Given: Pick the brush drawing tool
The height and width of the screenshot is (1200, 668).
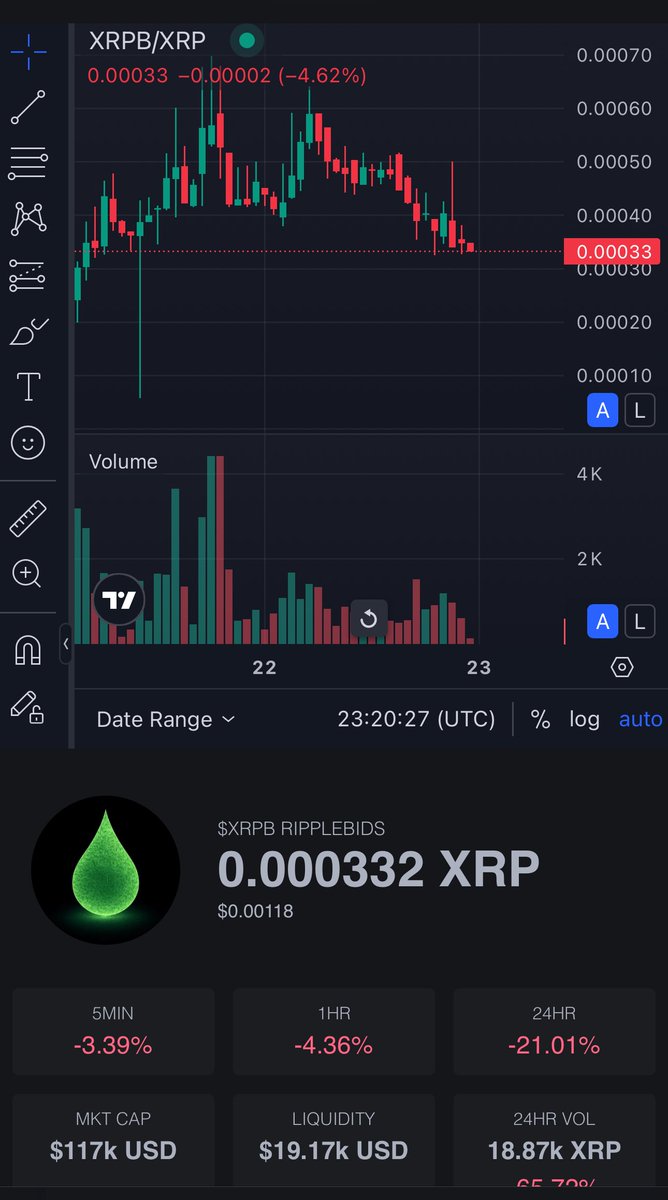Looking at the screenshot, I should [x=28, y=331].
